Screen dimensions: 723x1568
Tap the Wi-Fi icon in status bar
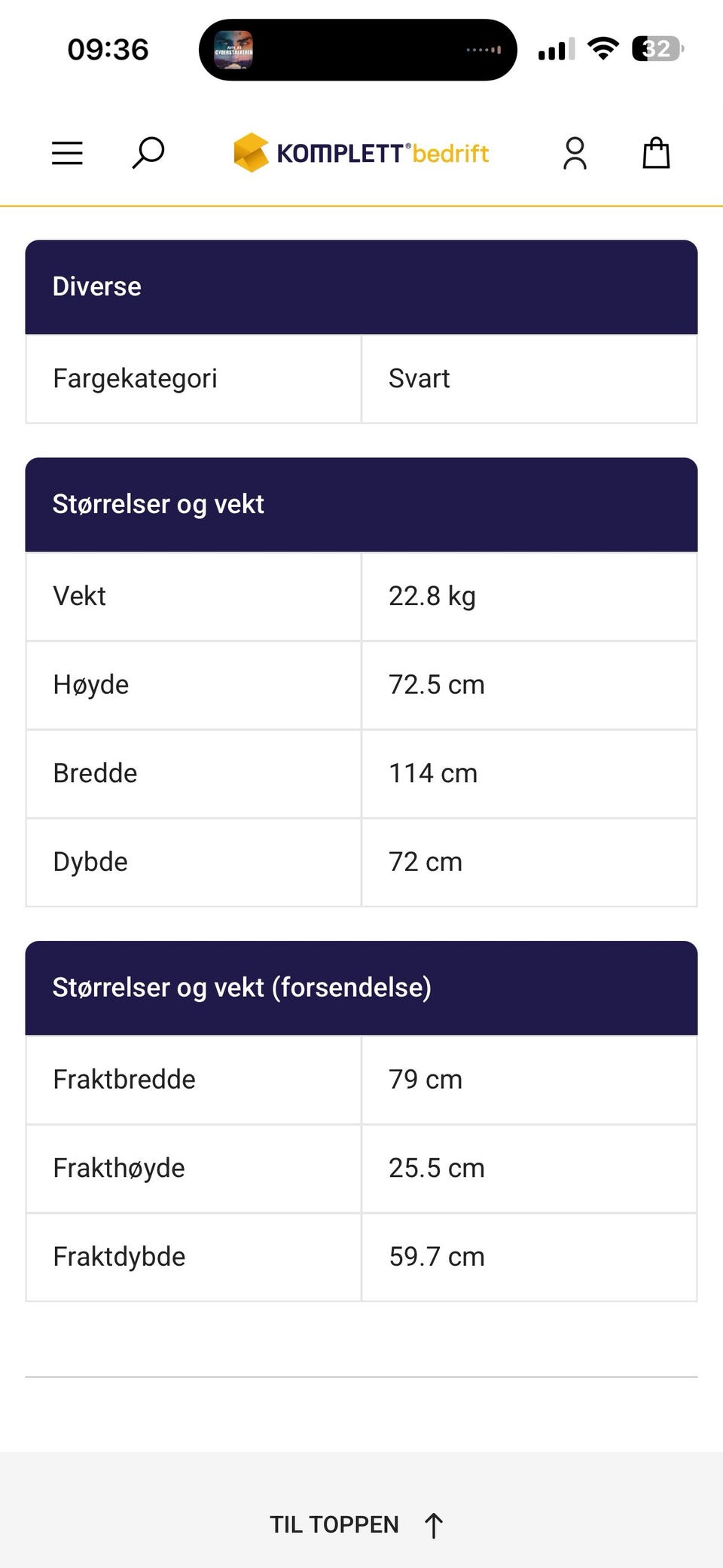(x=602, y=47)
